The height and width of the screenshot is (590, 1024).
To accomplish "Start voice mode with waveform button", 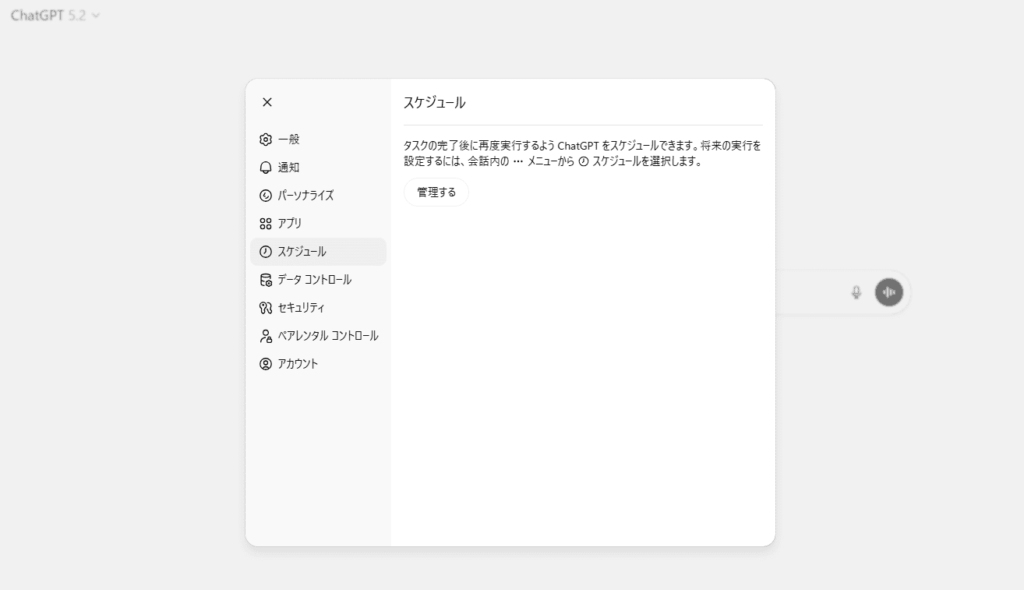I will pyautogui.click(x=889, y=292).
